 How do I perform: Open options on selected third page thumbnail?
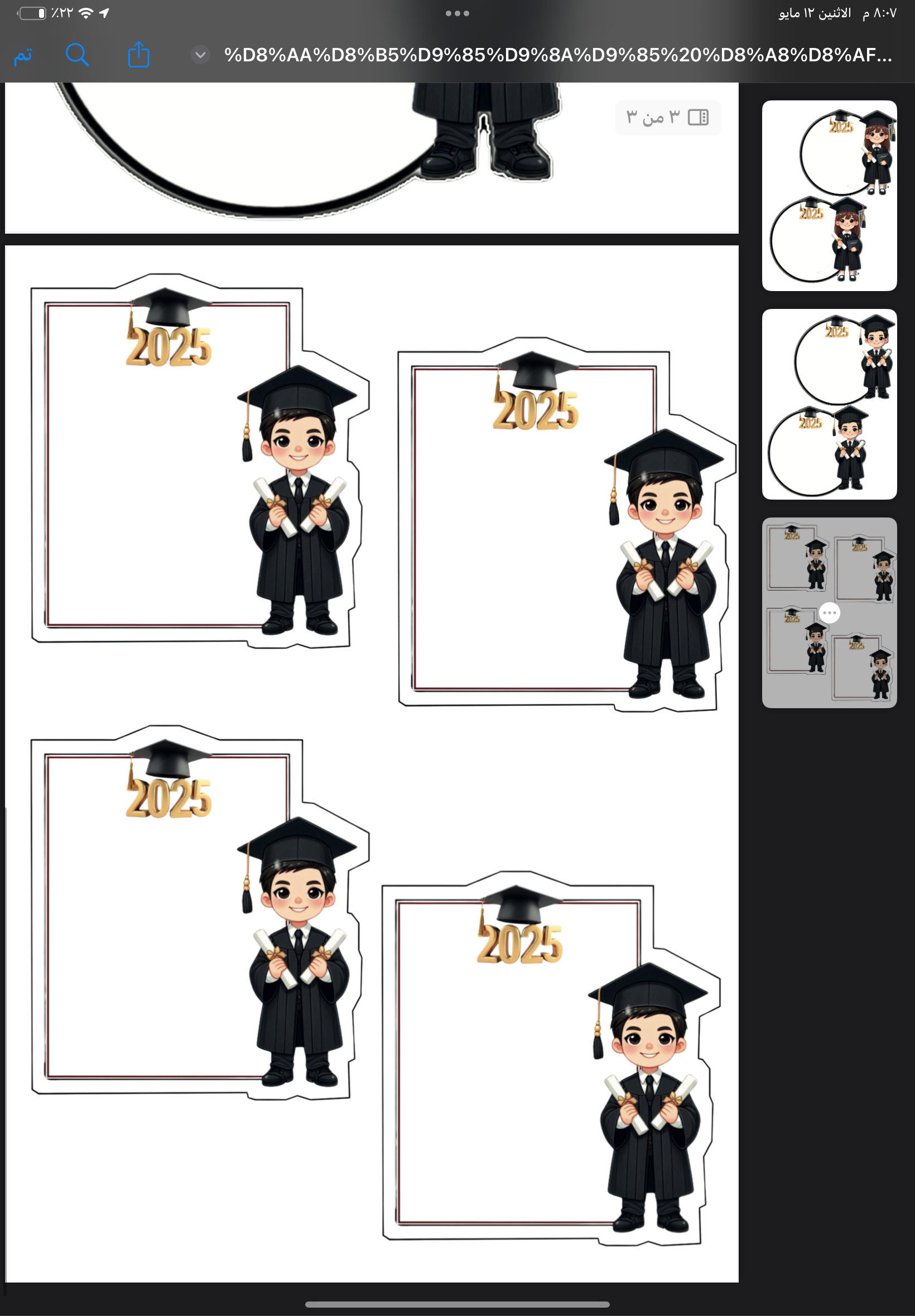pyautogui.click(x=829, y=613)
